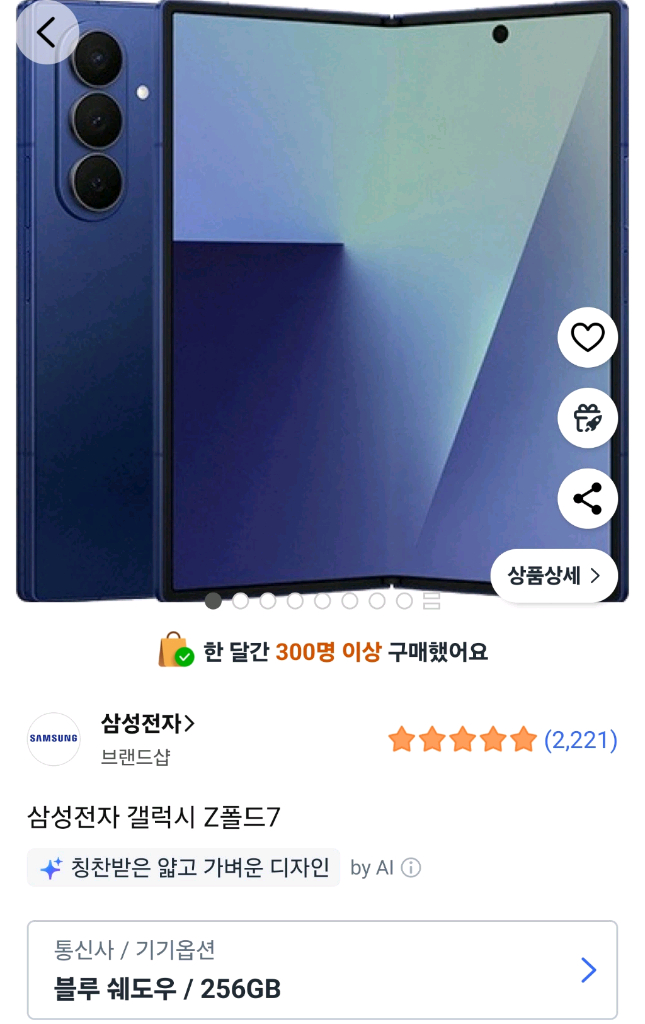
Task: Go back with the arrow icon
Action: pos(47,32)
